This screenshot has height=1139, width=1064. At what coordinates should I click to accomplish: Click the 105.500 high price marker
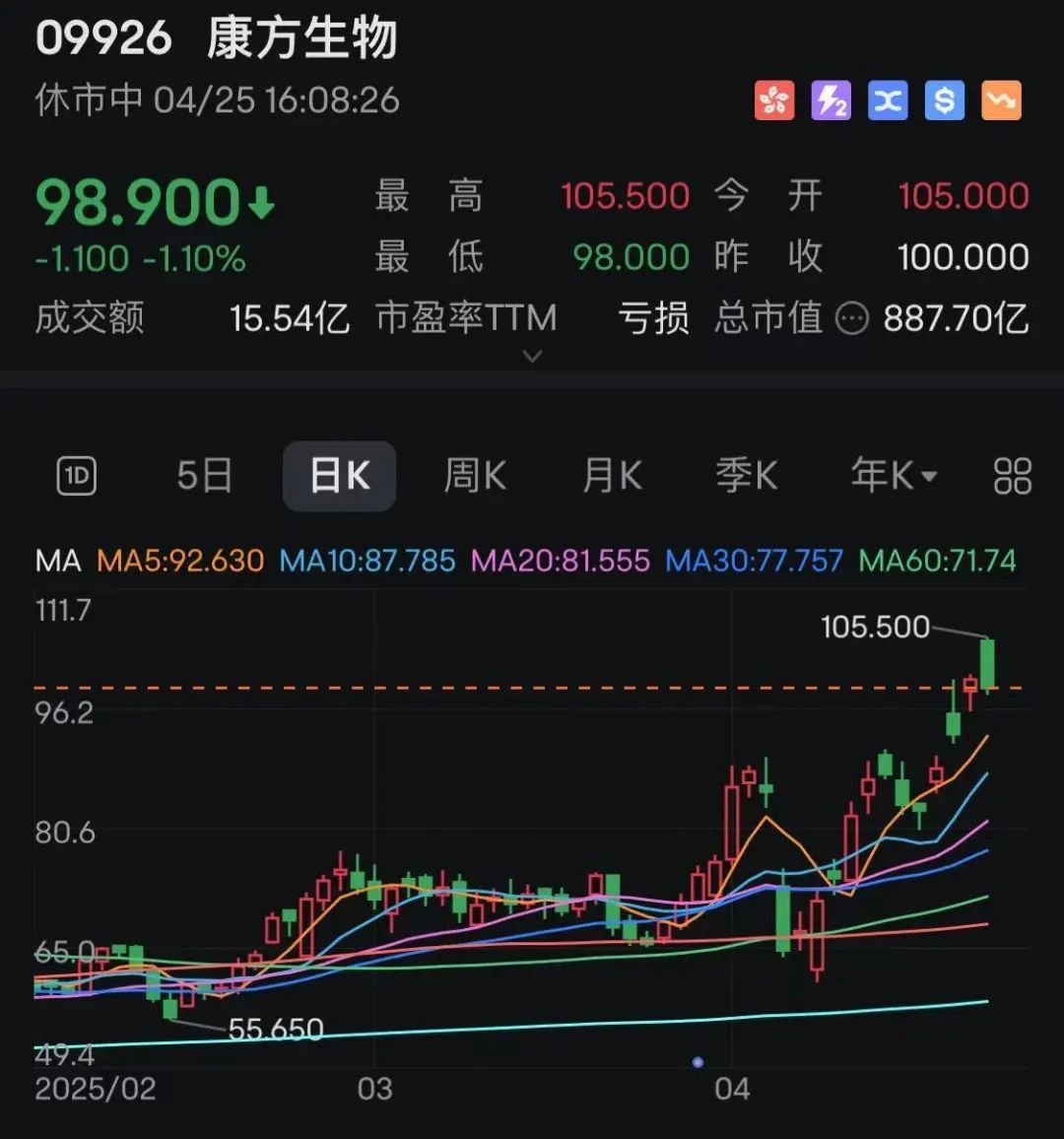click(x=875, y=627)
